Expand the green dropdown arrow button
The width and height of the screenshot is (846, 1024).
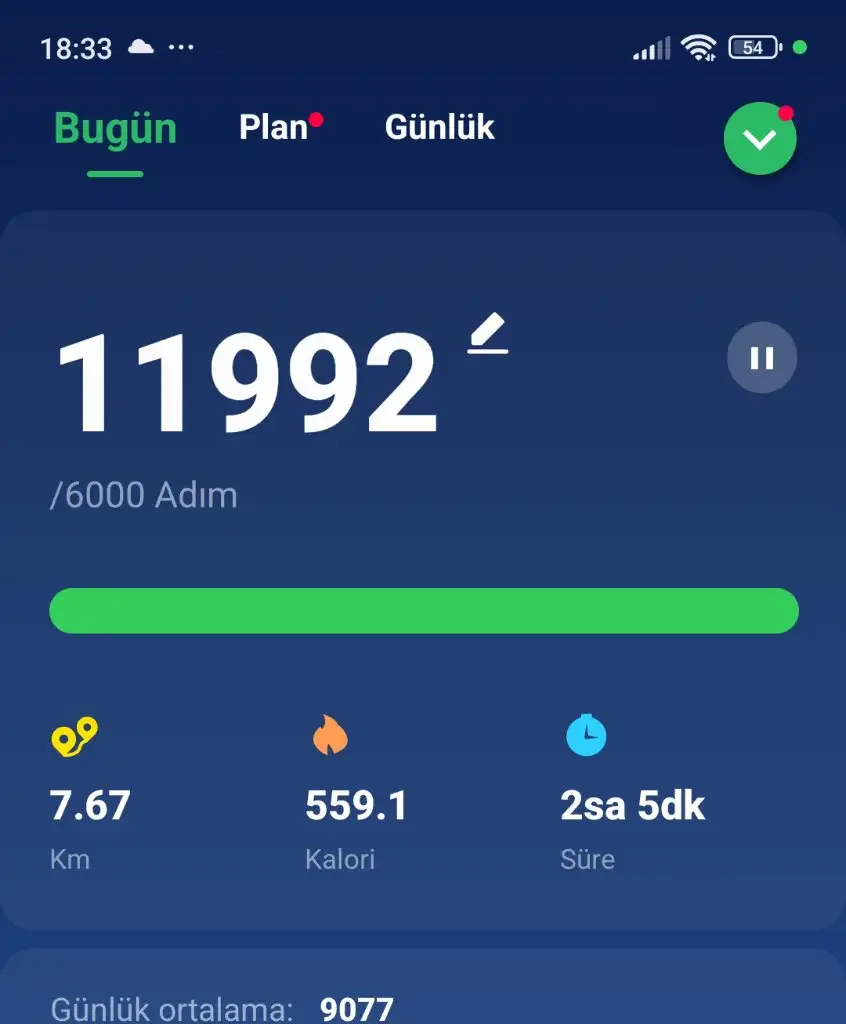point(760,139)
